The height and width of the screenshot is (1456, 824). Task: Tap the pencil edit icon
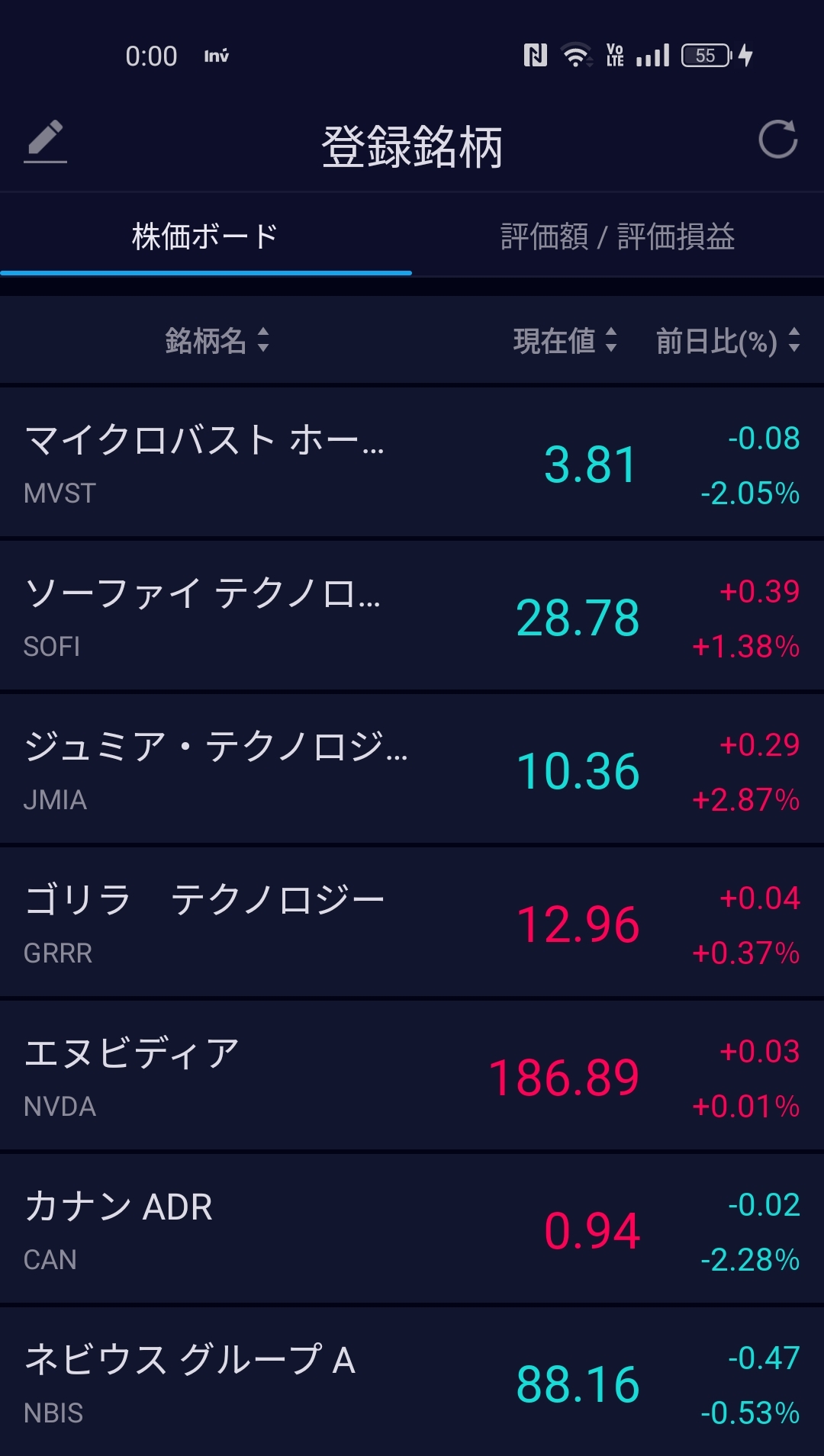pos(46,141)
